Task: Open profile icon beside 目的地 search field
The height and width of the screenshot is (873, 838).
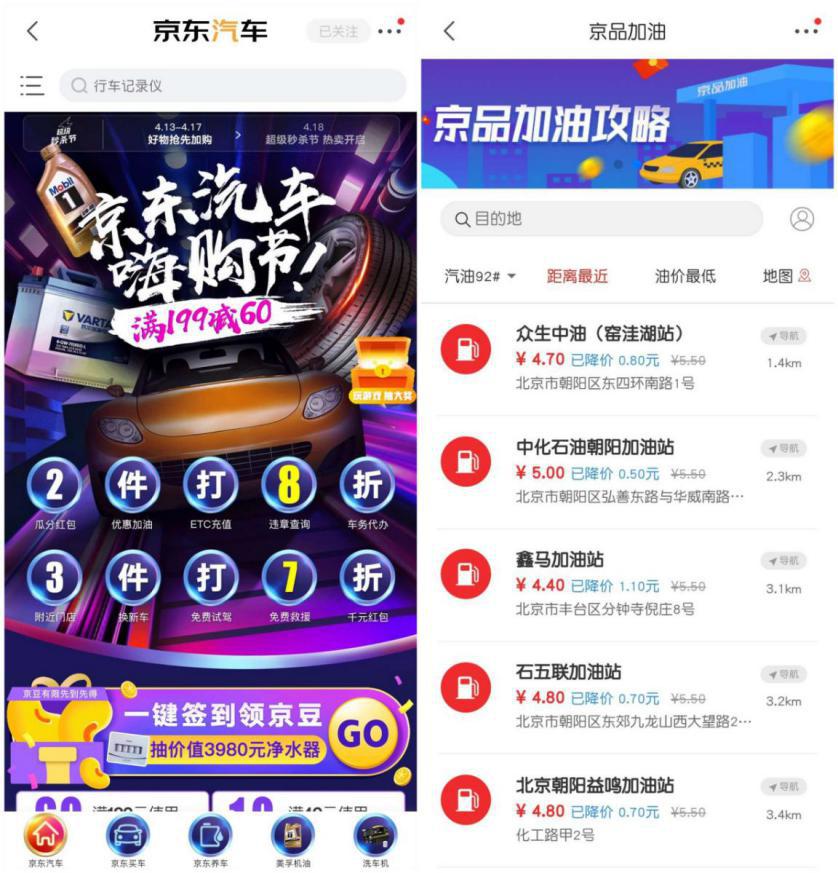Action: pos(802,219)
